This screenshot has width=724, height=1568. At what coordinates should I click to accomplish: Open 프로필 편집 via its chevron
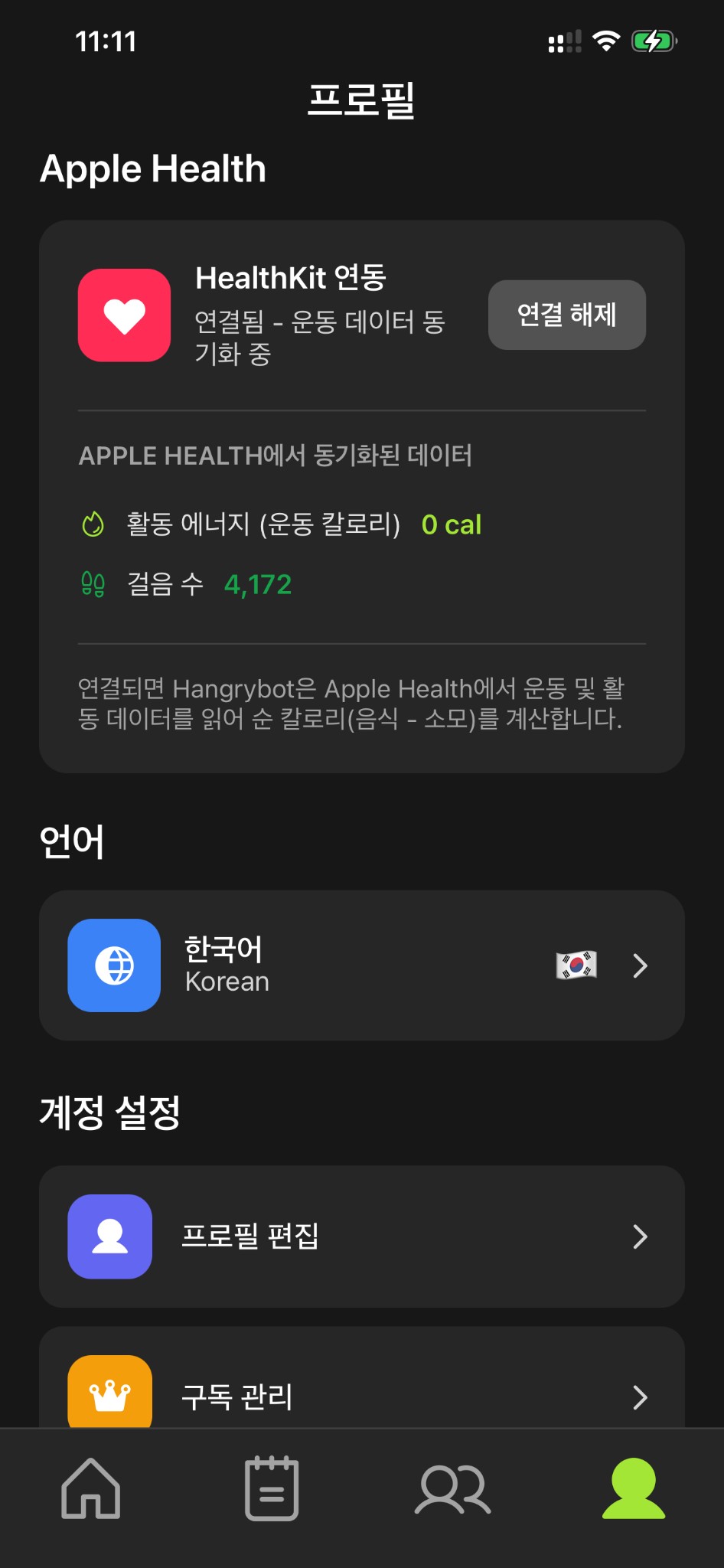(x=640, y=1236)
